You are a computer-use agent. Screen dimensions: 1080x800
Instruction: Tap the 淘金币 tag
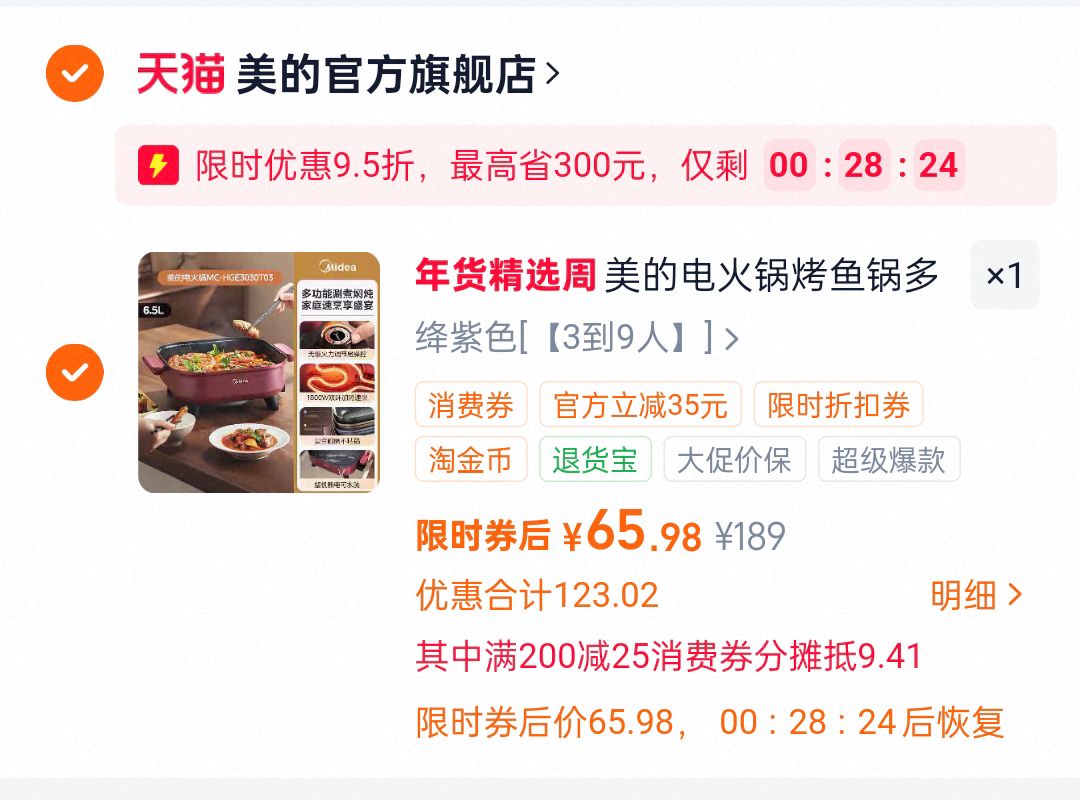pyautogui.click(x=471, y=459)
